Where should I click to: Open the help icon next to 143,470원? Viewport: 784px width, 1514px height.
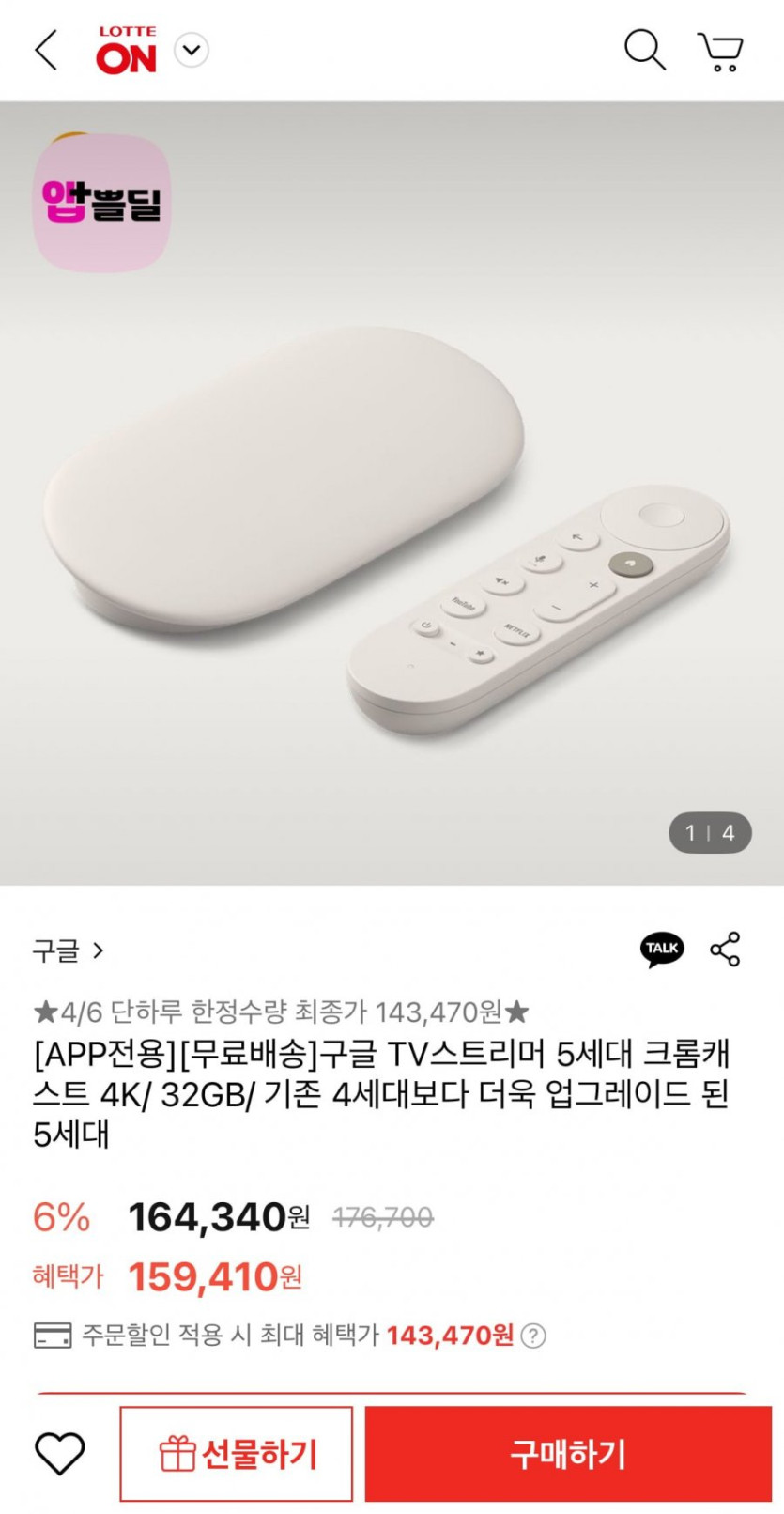pyautogui.click(x=533, y=1335)
